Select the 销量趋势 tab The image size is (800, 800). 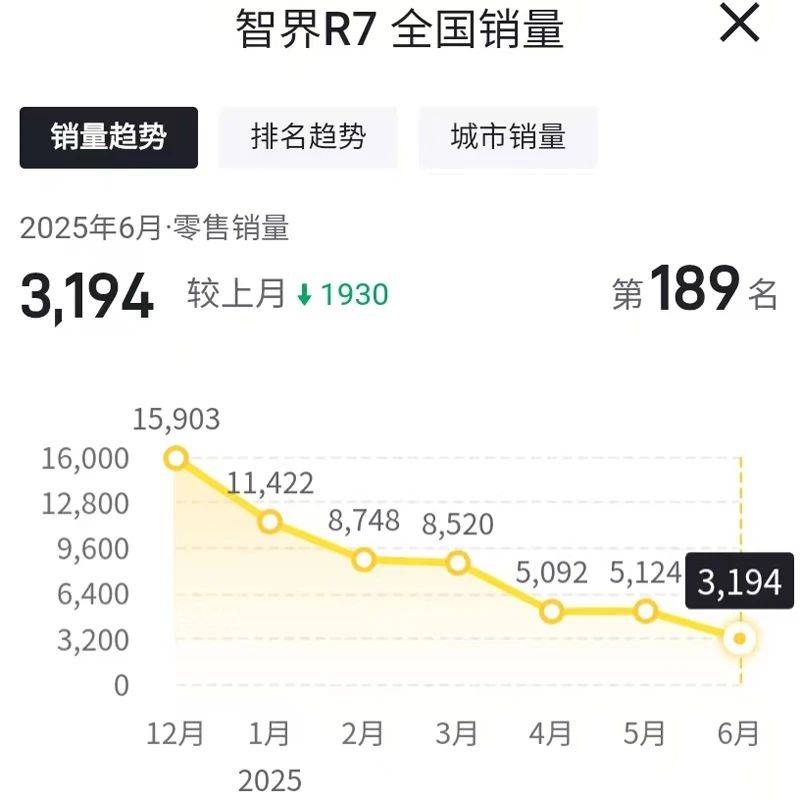point(108,137)
